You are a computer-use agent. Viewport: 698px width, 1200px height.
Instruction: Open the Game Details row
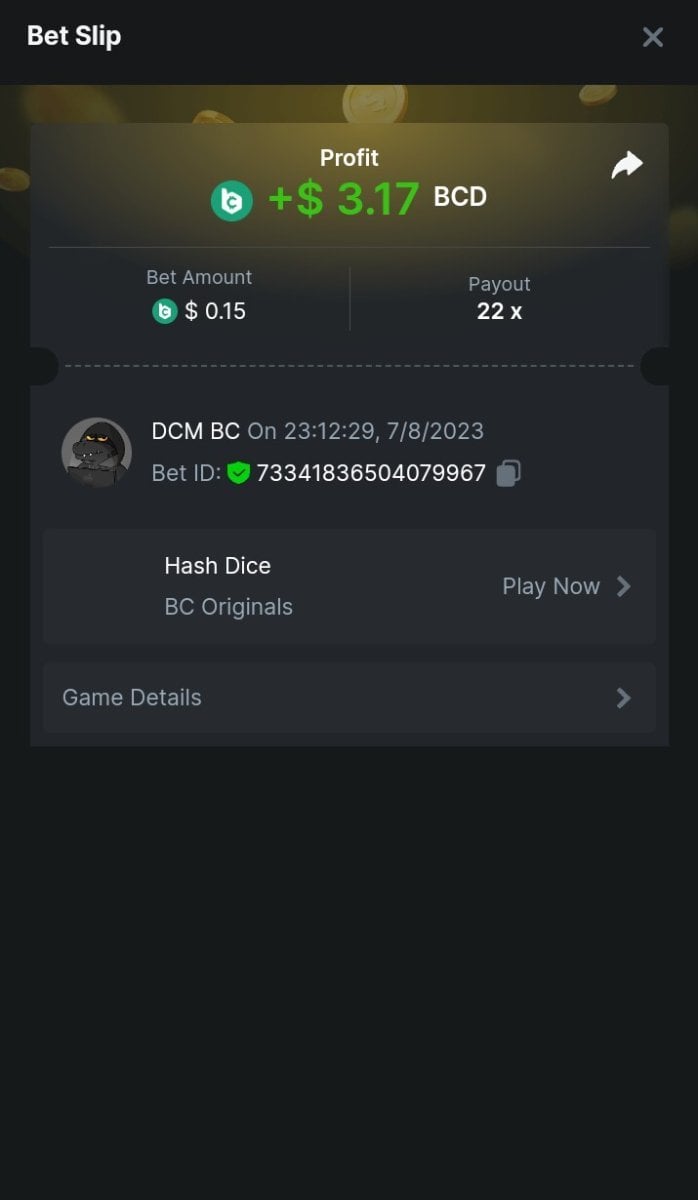coord(349,698)
